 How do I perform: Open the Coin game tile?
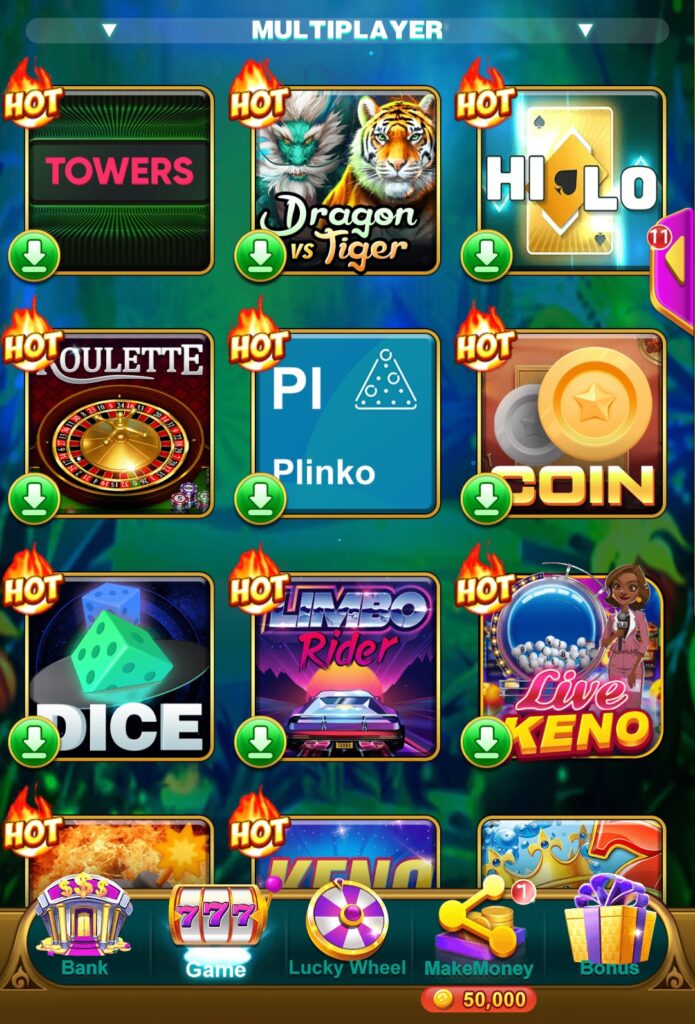click(571, 424)
